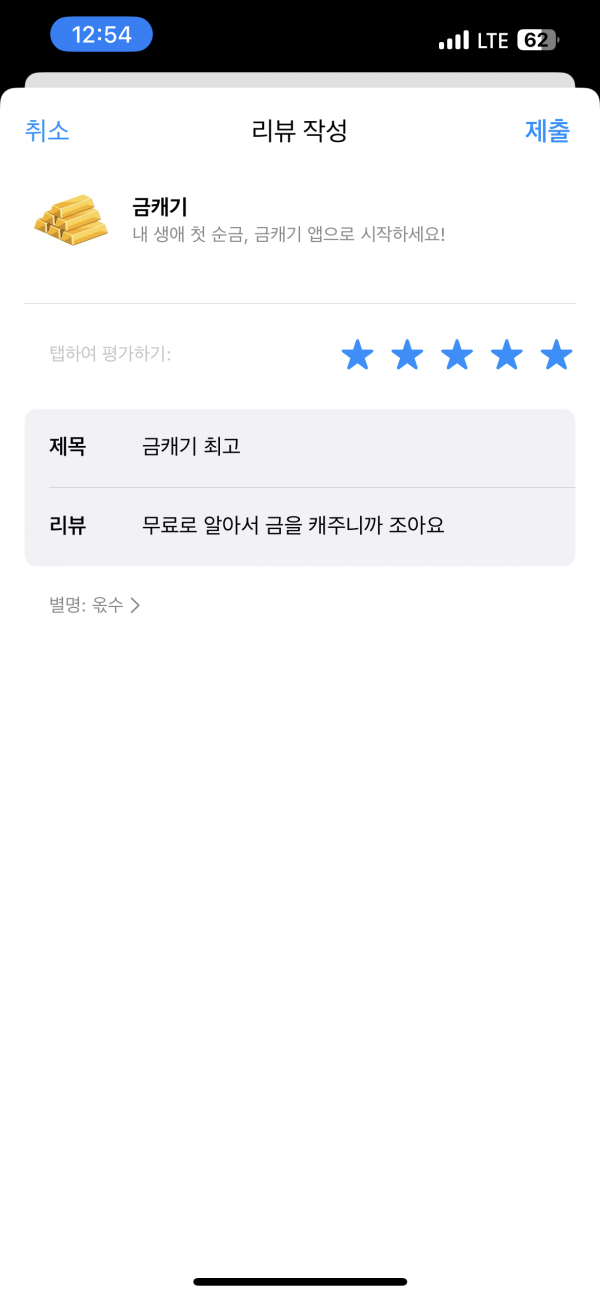This screenshot has width=600, height=1298.
Task: Set rating to one star
Action: (x=357, y=354)
